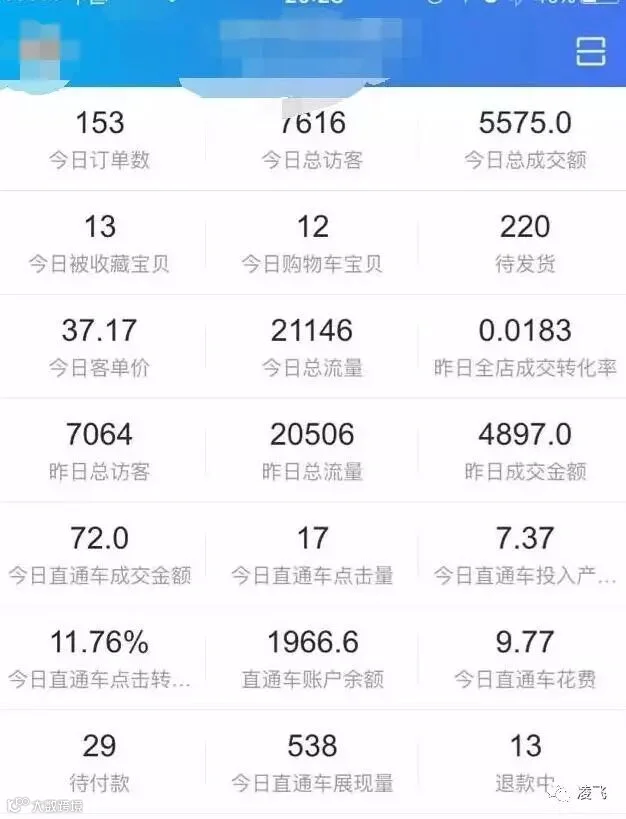Viewport: 626px width, 819px height.
Task: Open the 今日总访客 tile
Action: point(312,139)
